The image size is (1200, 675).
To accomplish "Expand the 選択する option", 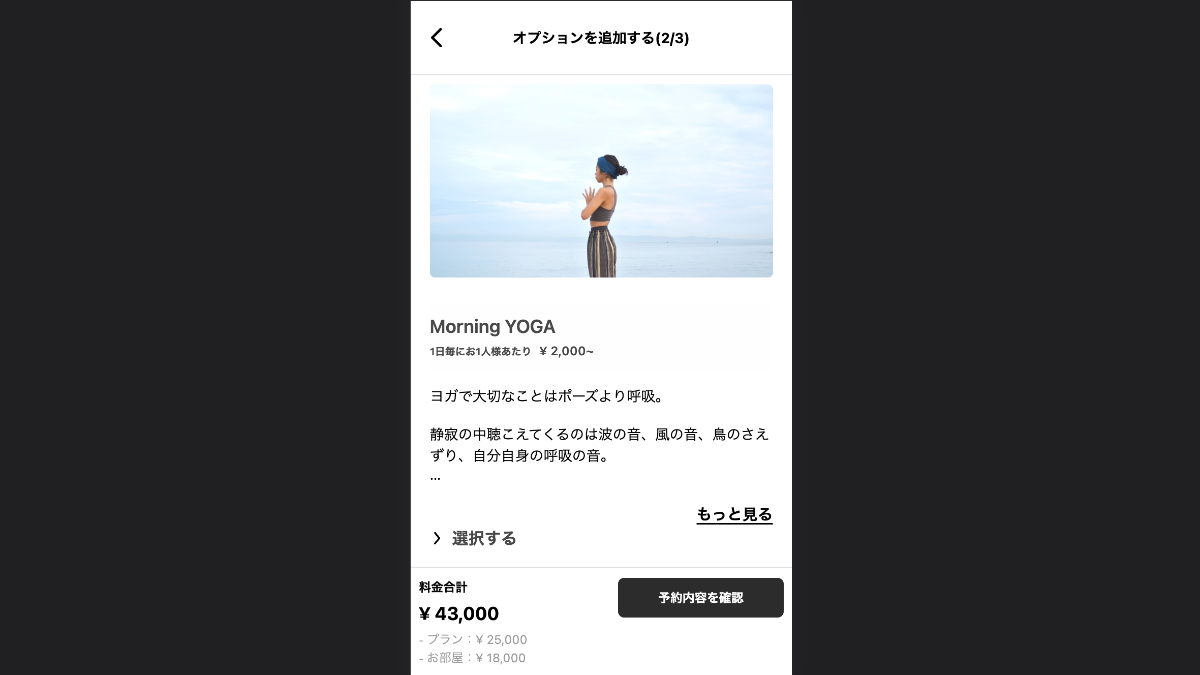I will (x=474, y=538).
